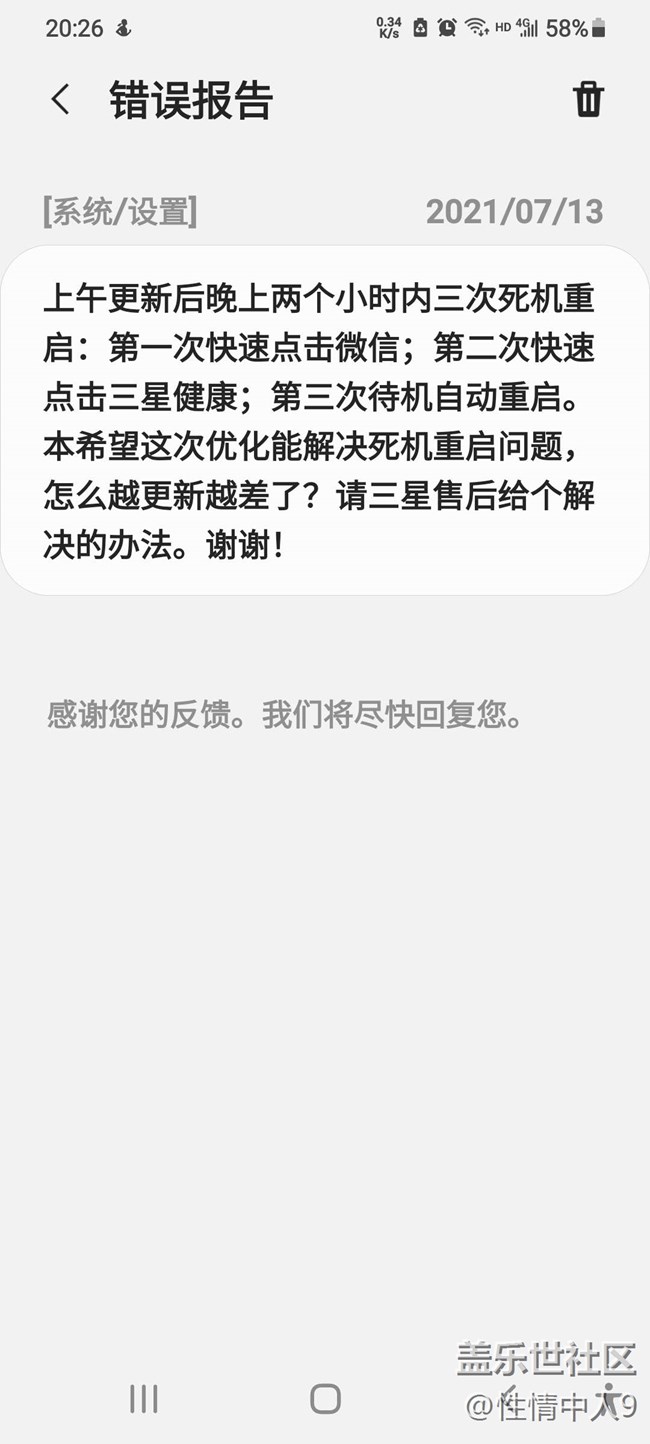Go to home screen via navigation bar
The width and height of the screenshot is (650, 1444).
pyautogui.click(x=325, y=1399)
